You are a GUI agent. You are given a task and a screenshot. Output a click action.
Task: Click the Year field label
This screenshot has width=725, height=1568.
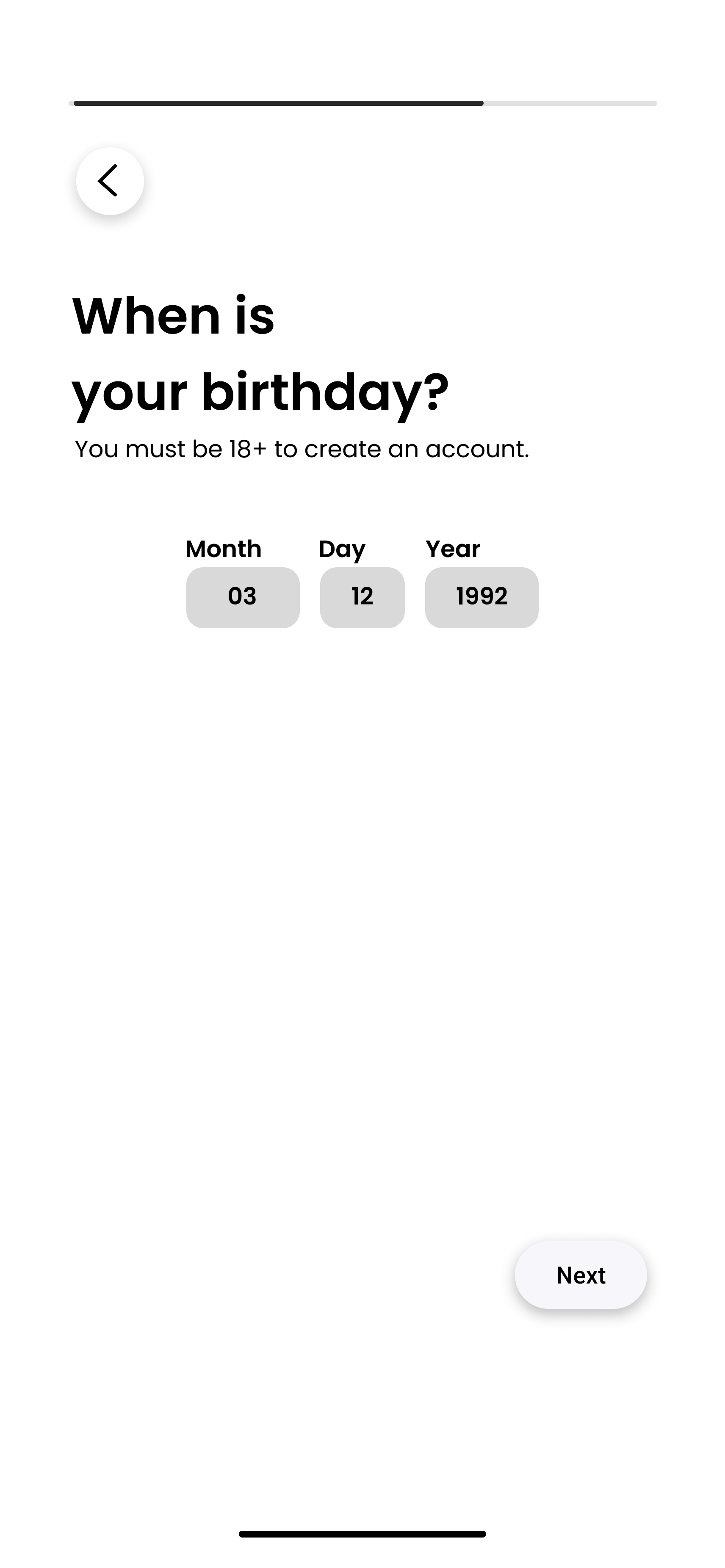coord(452,549)
